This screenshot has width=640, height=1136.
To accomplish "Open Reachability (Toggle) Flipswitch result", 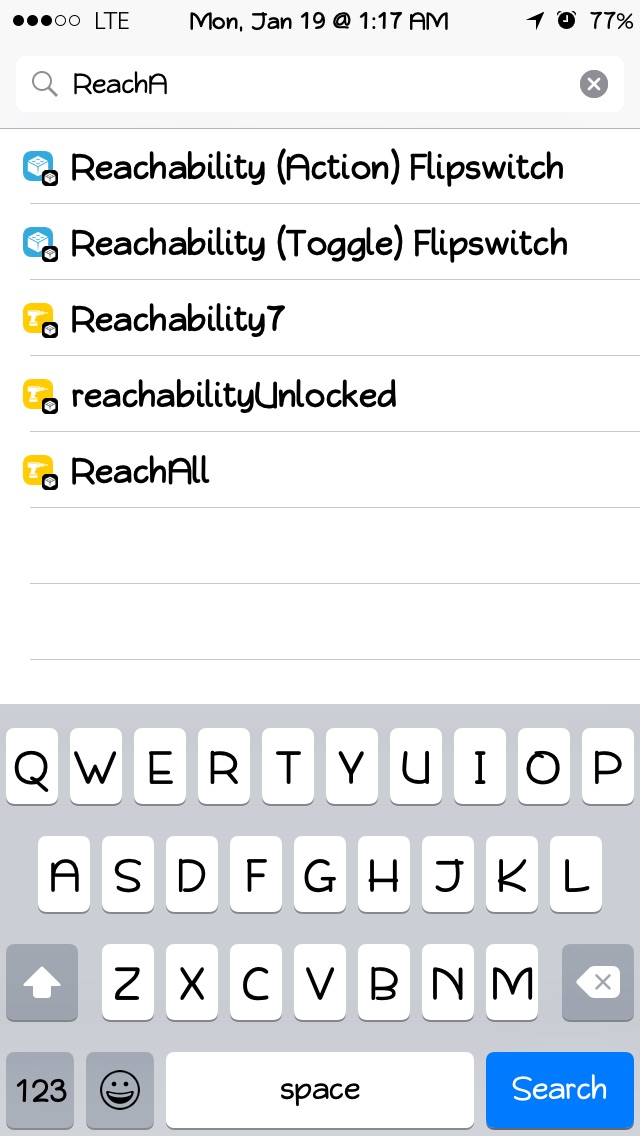I will (x=320, y=243).
